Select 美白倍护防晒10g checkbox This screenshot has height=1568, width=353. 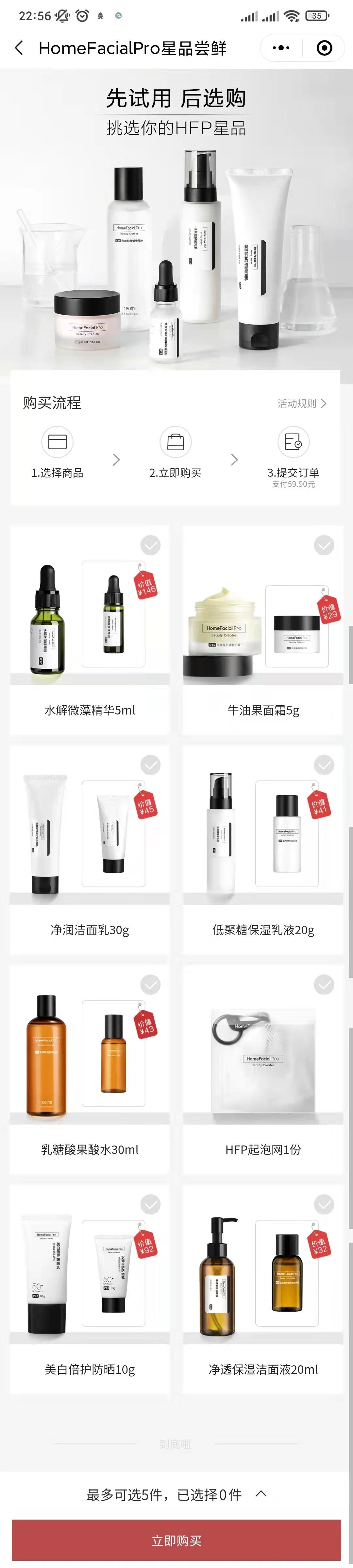click(150, 1205)
